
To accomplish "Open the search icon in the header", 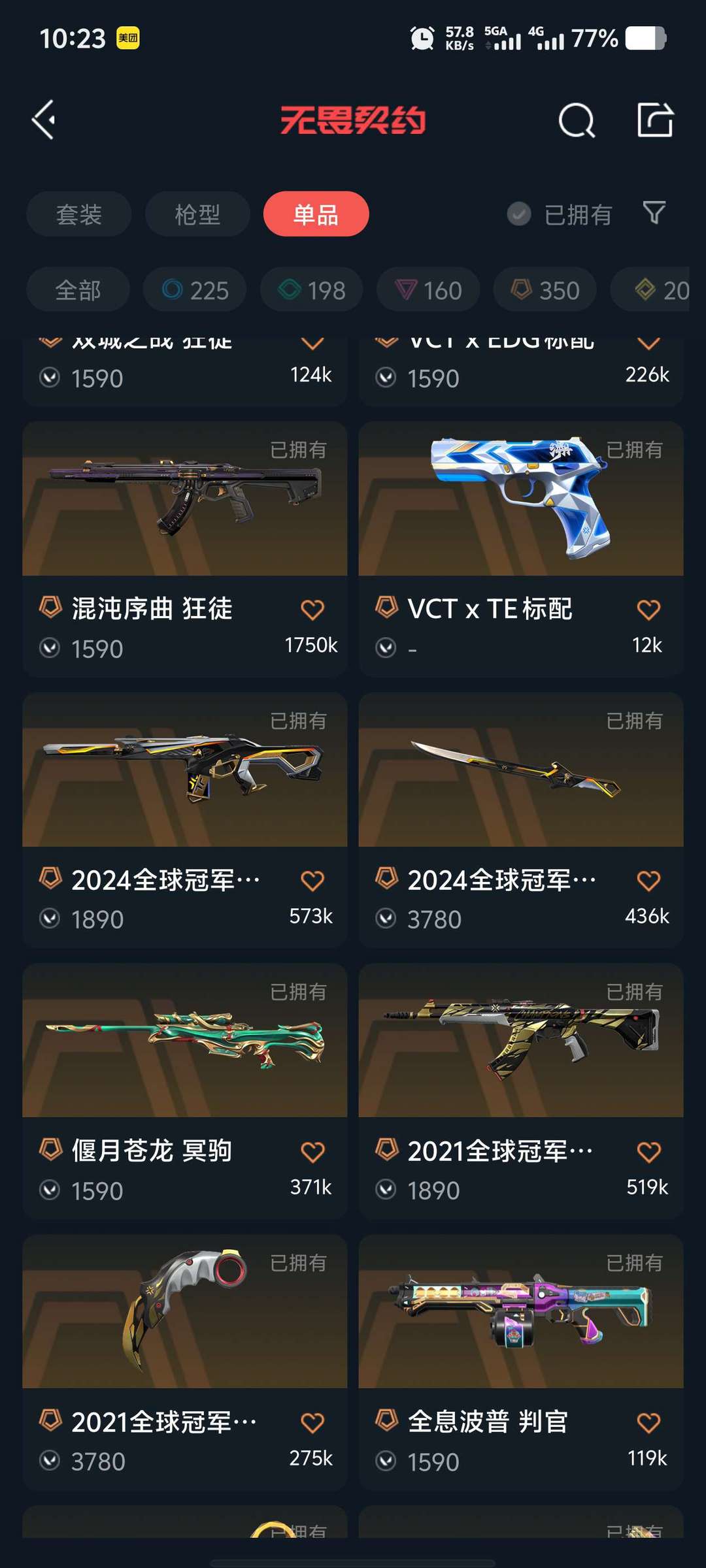I will click(x=576, y=120).
